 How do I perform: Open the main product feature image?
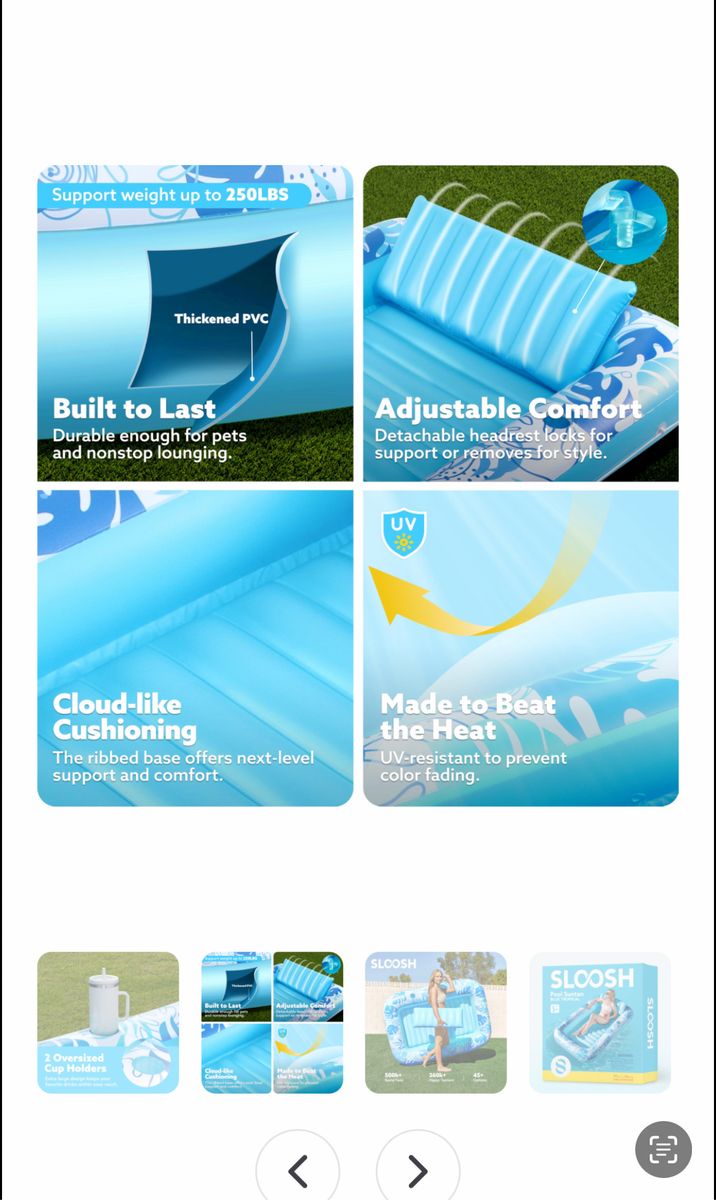click(x=358, y=486)
